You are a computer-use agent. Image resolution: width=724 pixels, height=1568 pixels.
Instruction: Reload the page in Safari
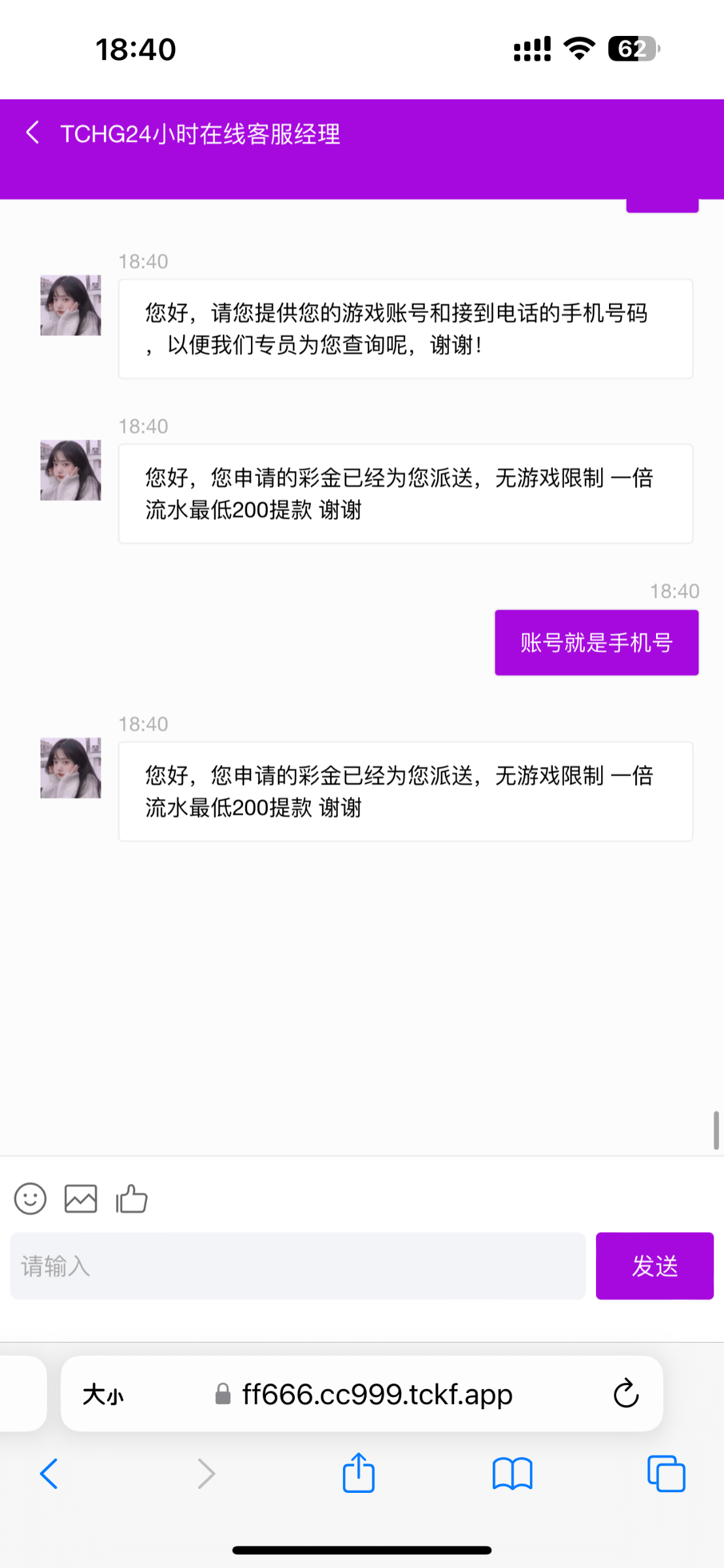click(x=625, y=1394)
